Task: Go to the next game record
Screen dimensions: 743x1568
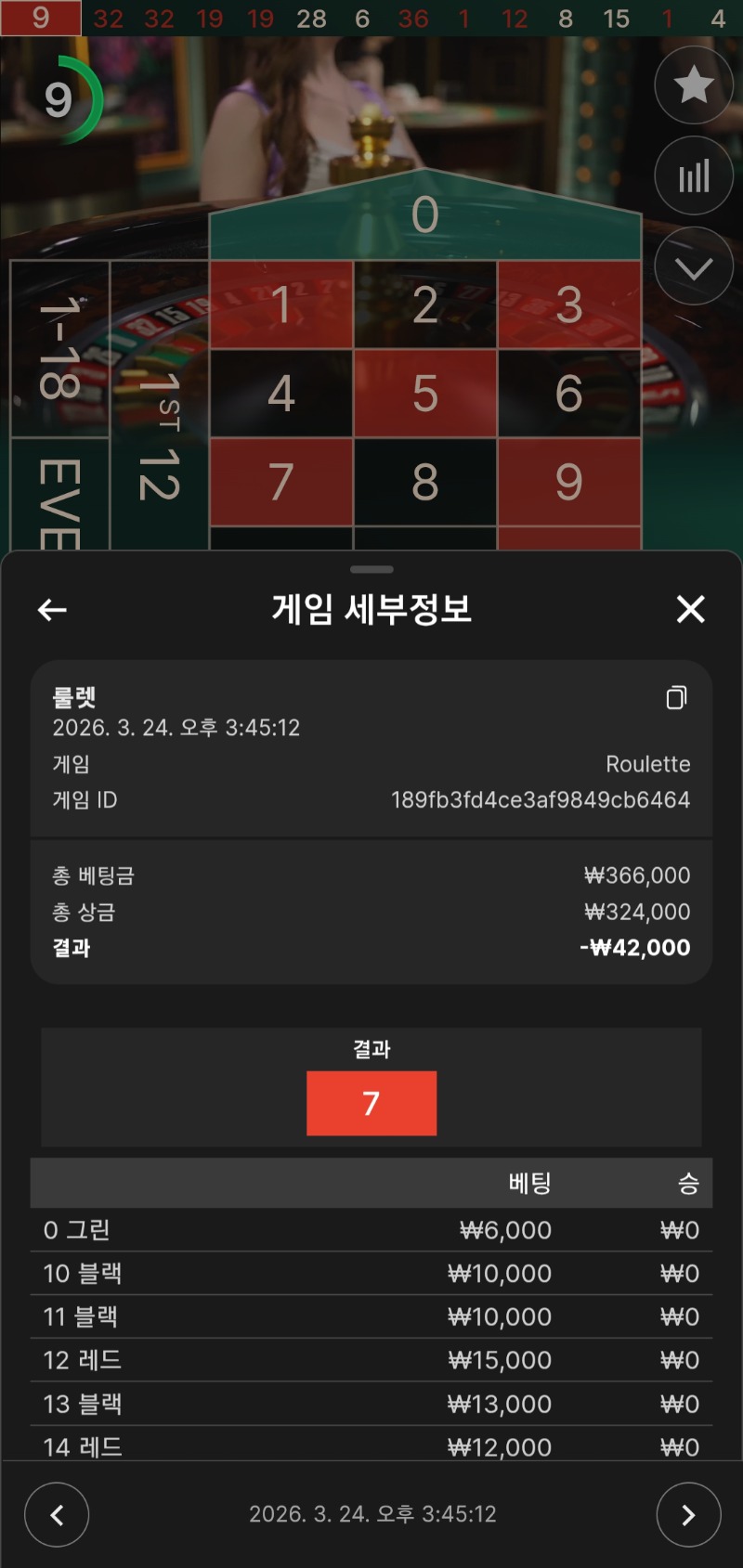Action: (688, 1515)
